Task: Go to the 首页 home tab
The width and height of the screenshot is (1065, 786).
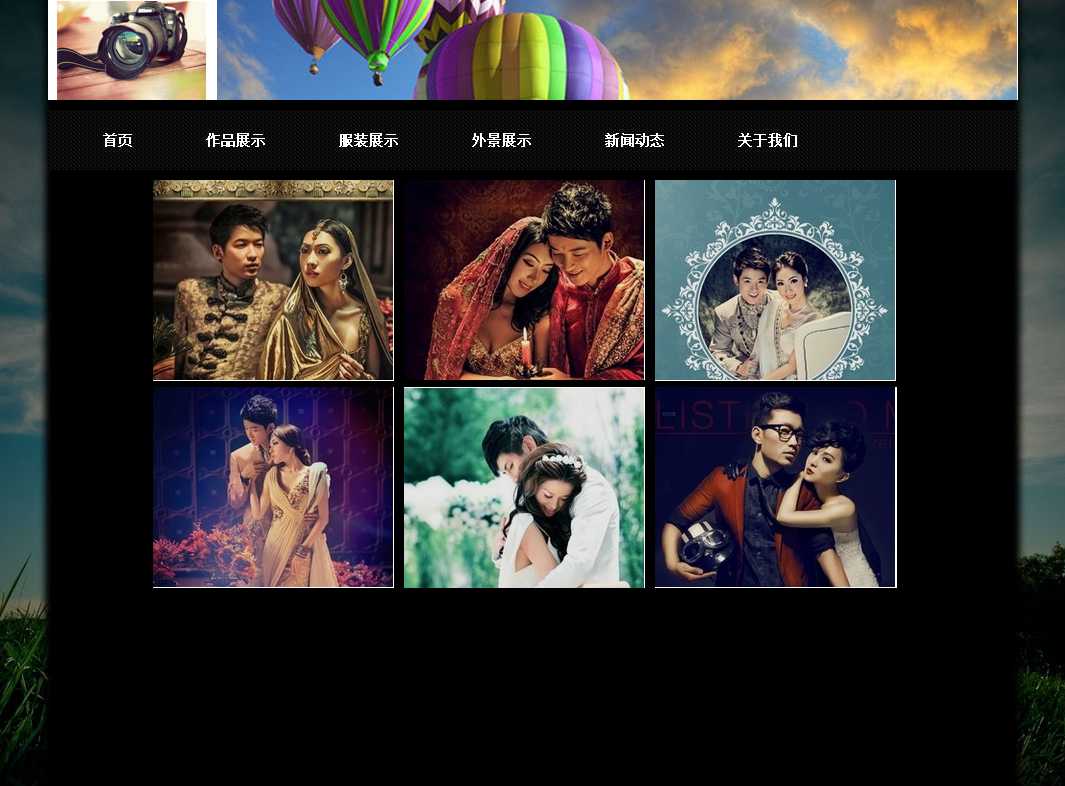Action: [117, 141]
